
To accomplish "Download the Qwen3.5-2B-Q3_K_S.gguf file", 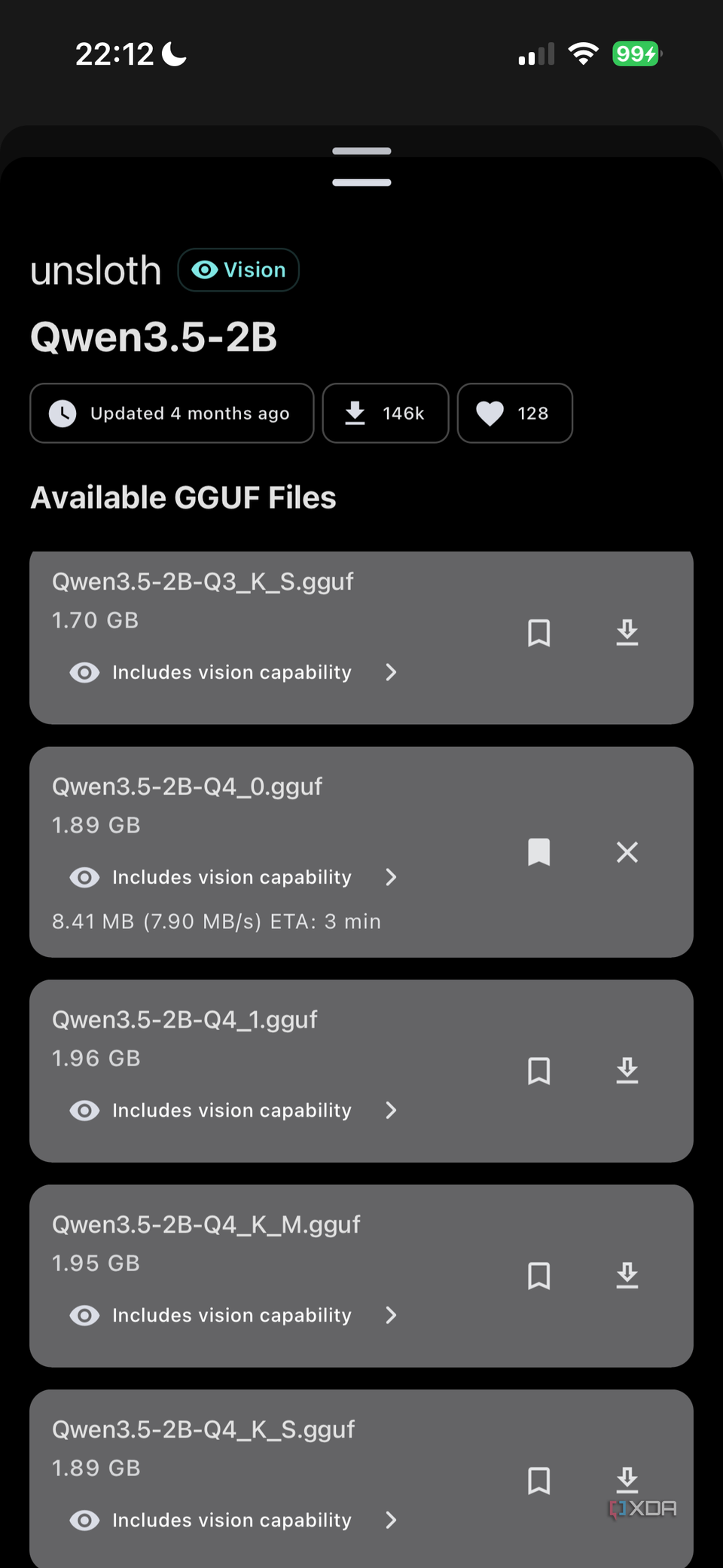I will 627,633.
